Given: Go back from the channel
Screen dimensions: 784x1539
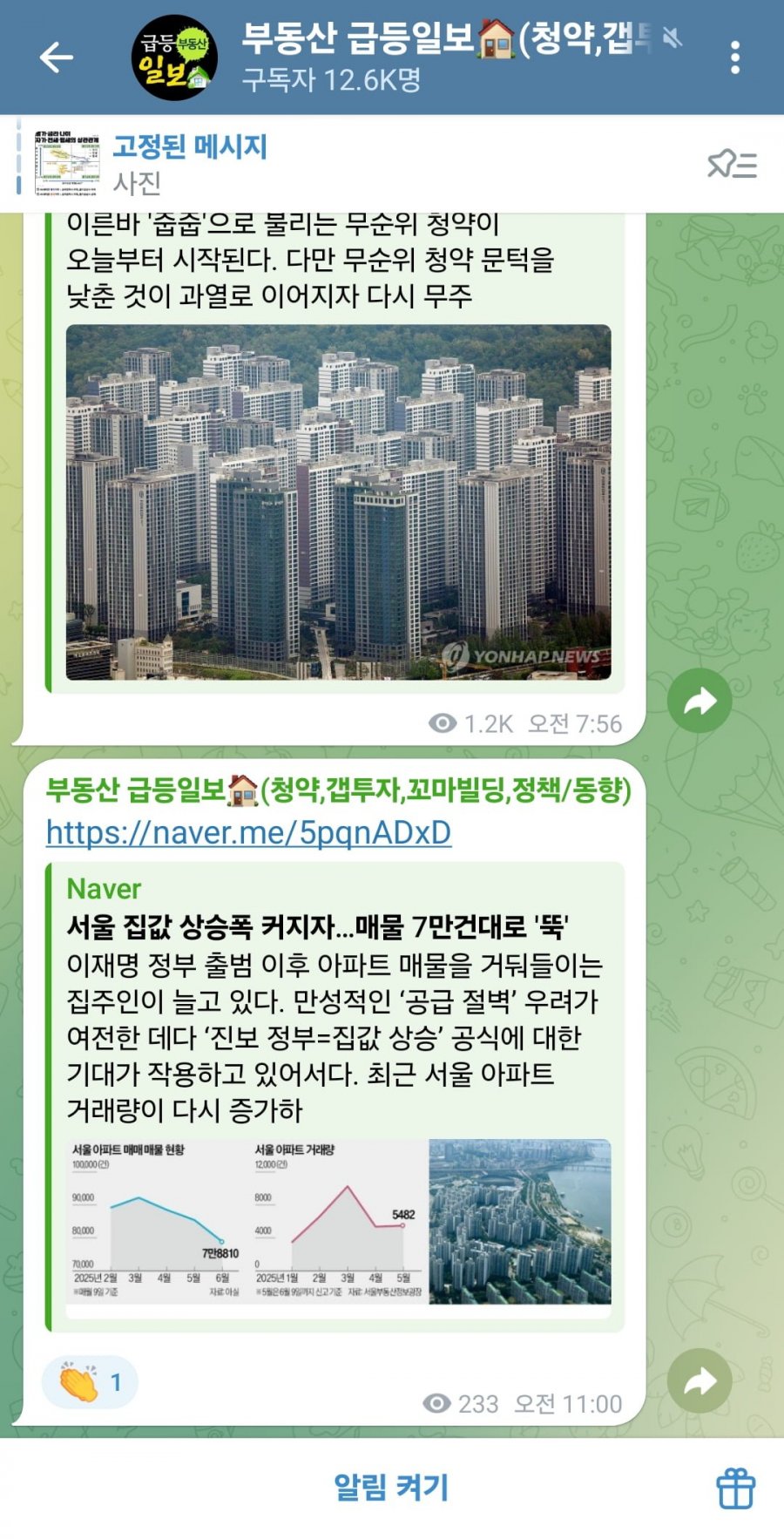Looking at the screenshot, I should (x=57, y=58).
